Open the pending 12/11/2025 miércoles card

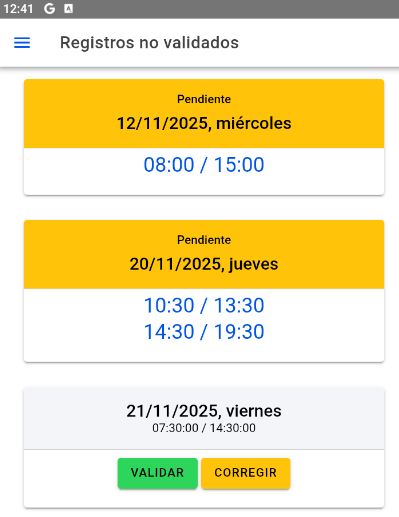tap(204, 137)
